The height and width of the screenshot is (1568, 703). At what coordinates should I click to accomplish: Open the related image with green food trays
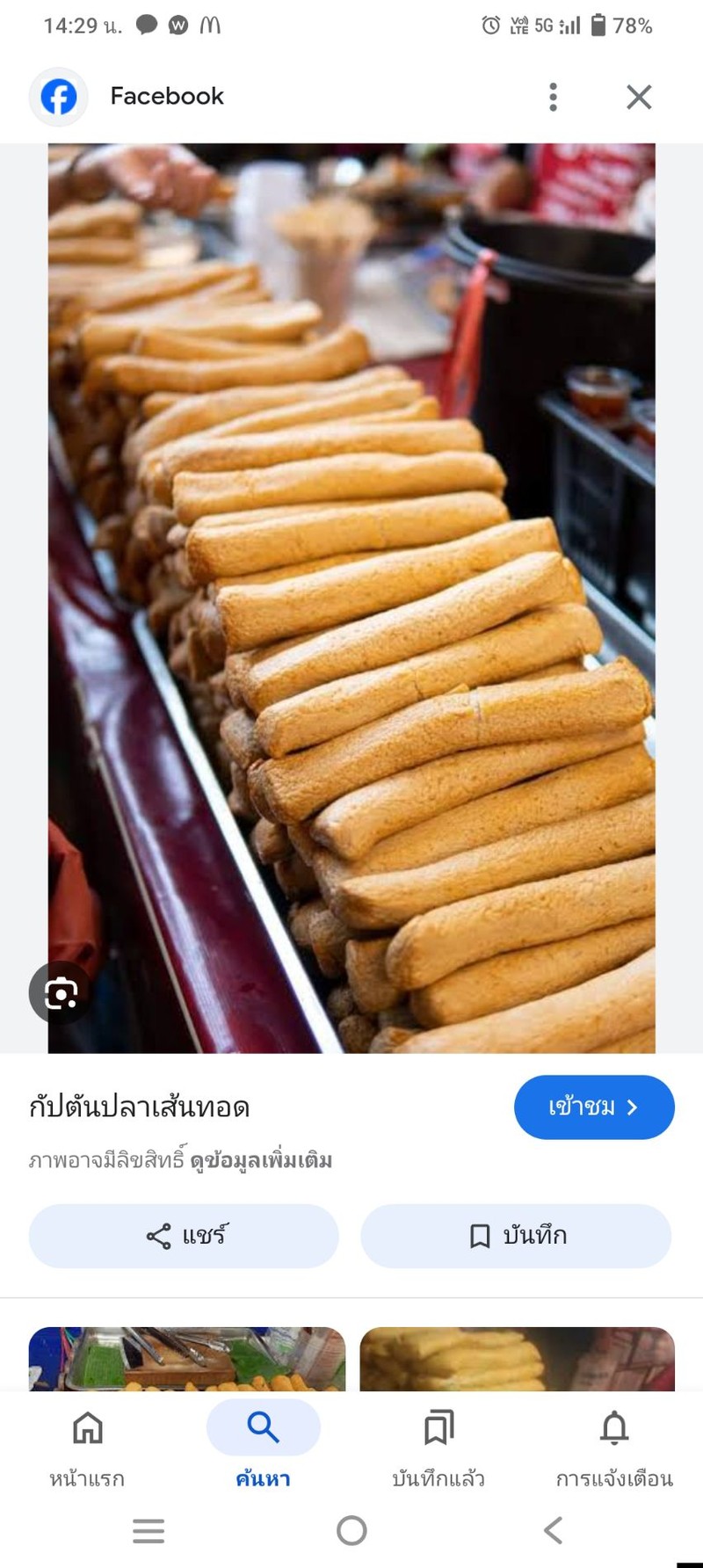(x=186, y=1359)
